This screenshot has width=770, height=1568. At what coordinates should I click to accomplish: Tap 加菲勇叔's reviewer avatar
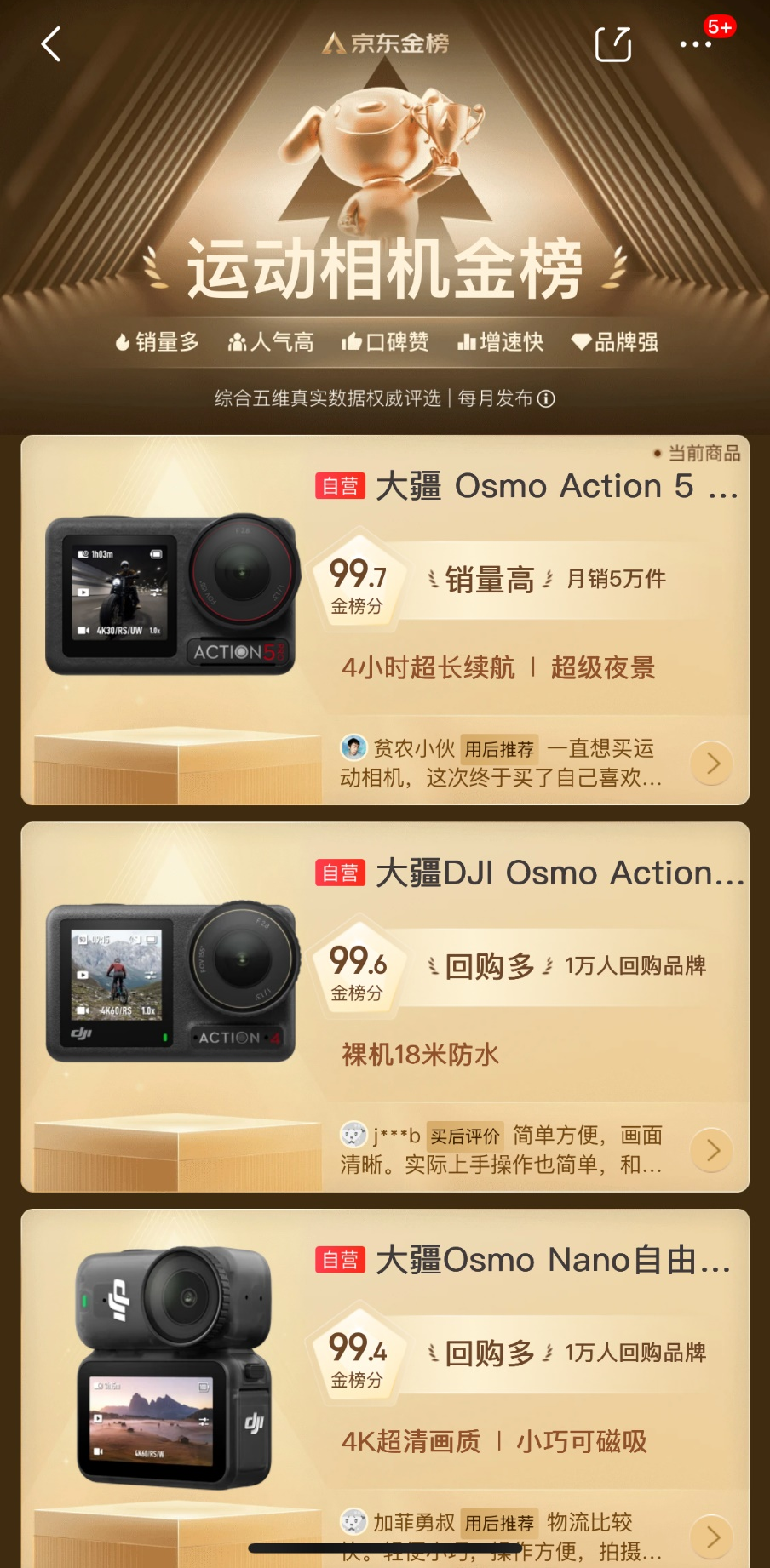click(355, 1523)
